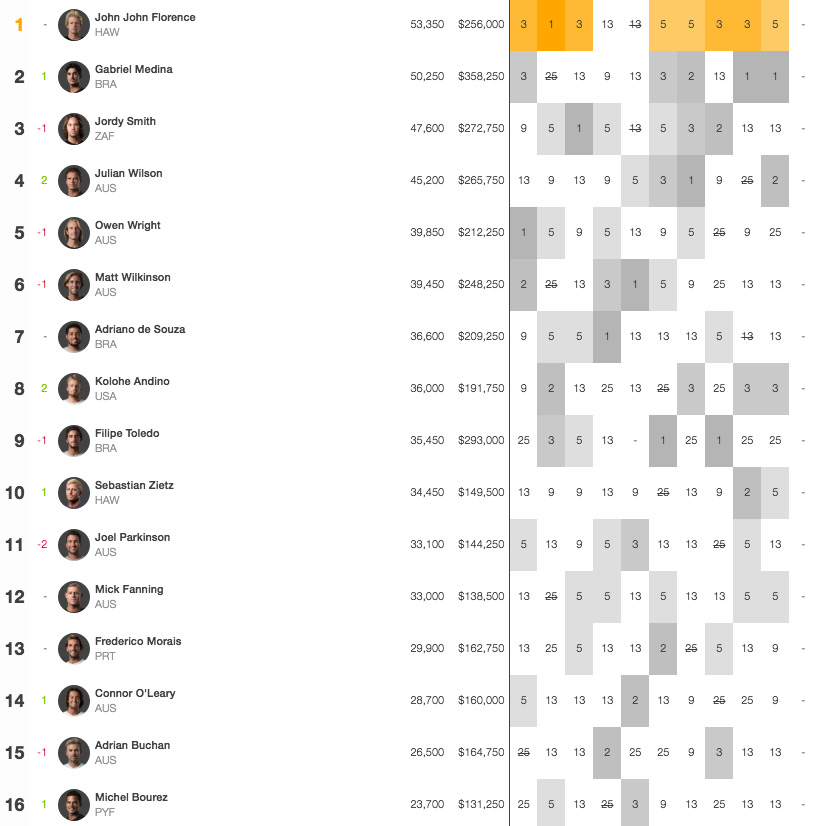Open Gabriel Medina's athlete page
Image resolution: width=821 pixels, height=826 pixels.
(133, 70)
